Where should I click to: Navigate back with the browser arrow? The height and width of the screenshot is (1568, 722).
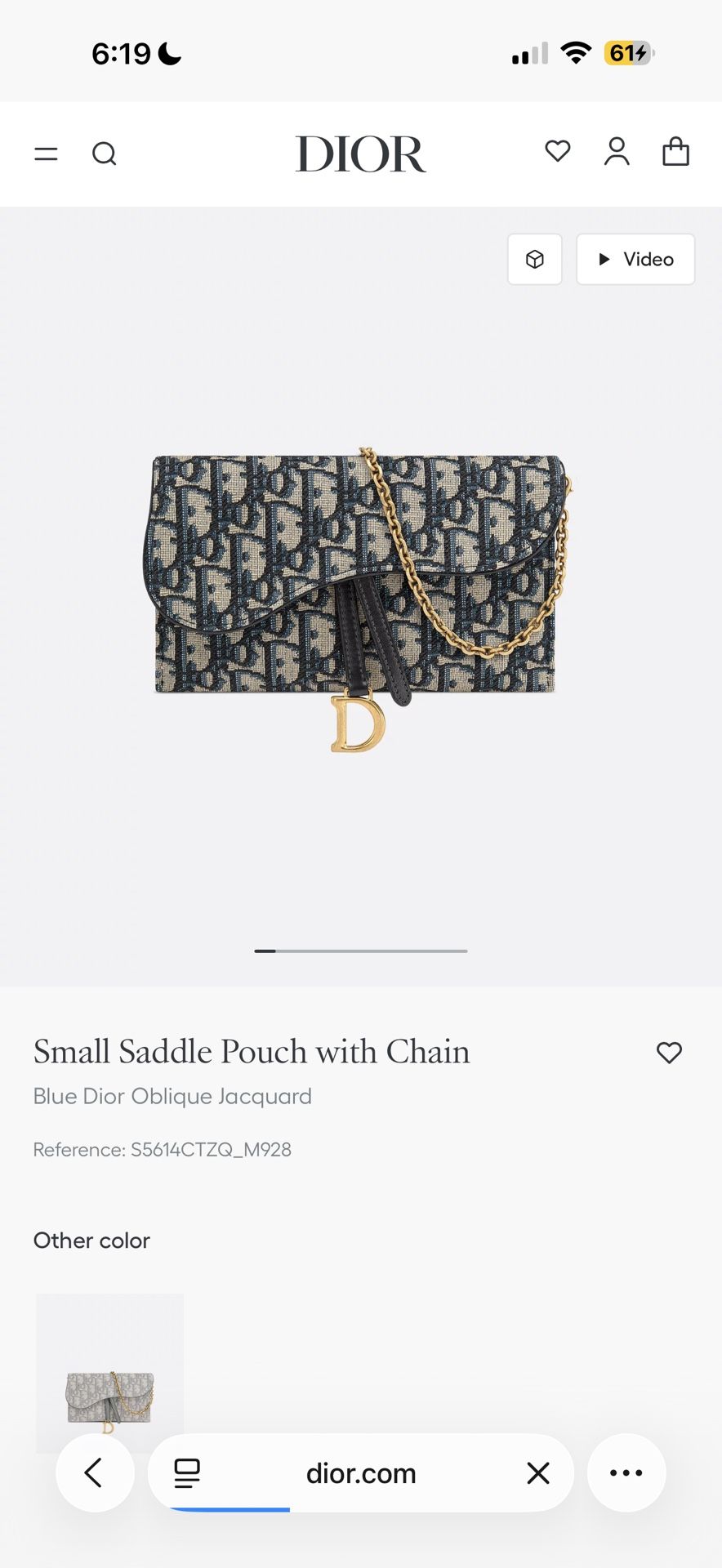click(x=95, y=1472)
